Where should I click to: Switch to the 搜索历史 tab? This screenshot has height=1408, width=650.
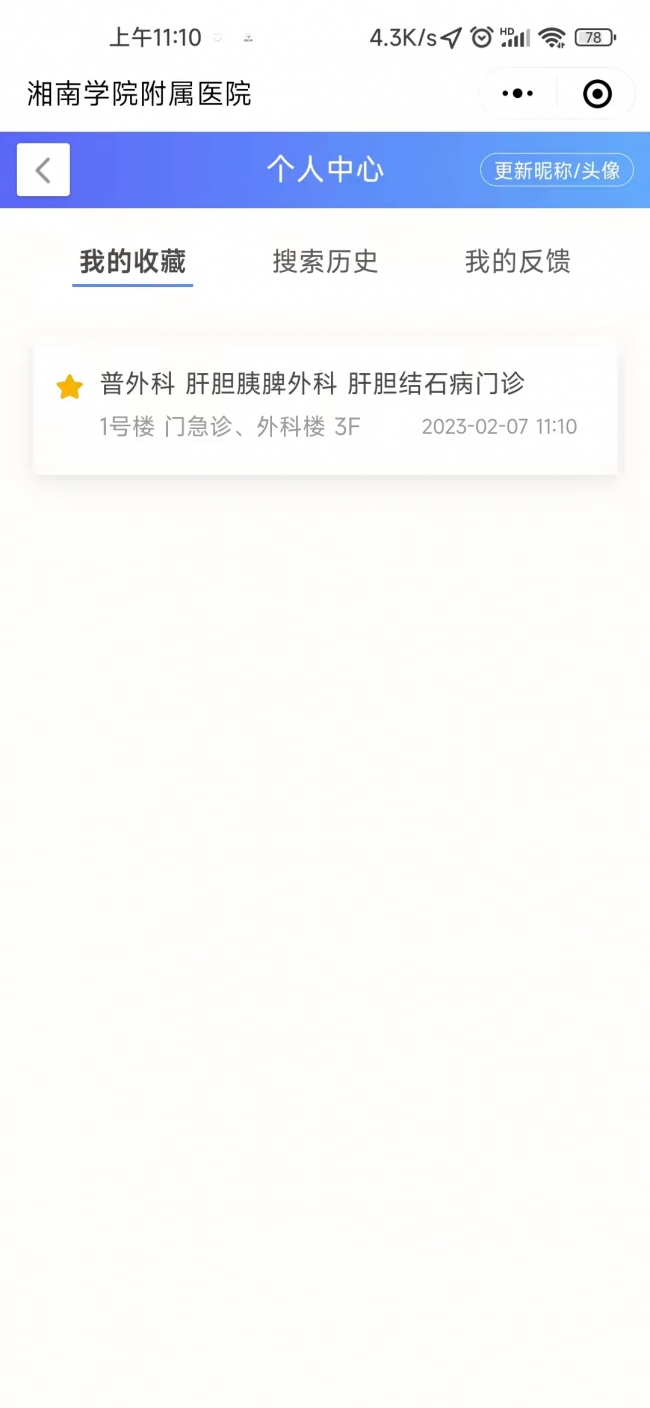point(325,262)
